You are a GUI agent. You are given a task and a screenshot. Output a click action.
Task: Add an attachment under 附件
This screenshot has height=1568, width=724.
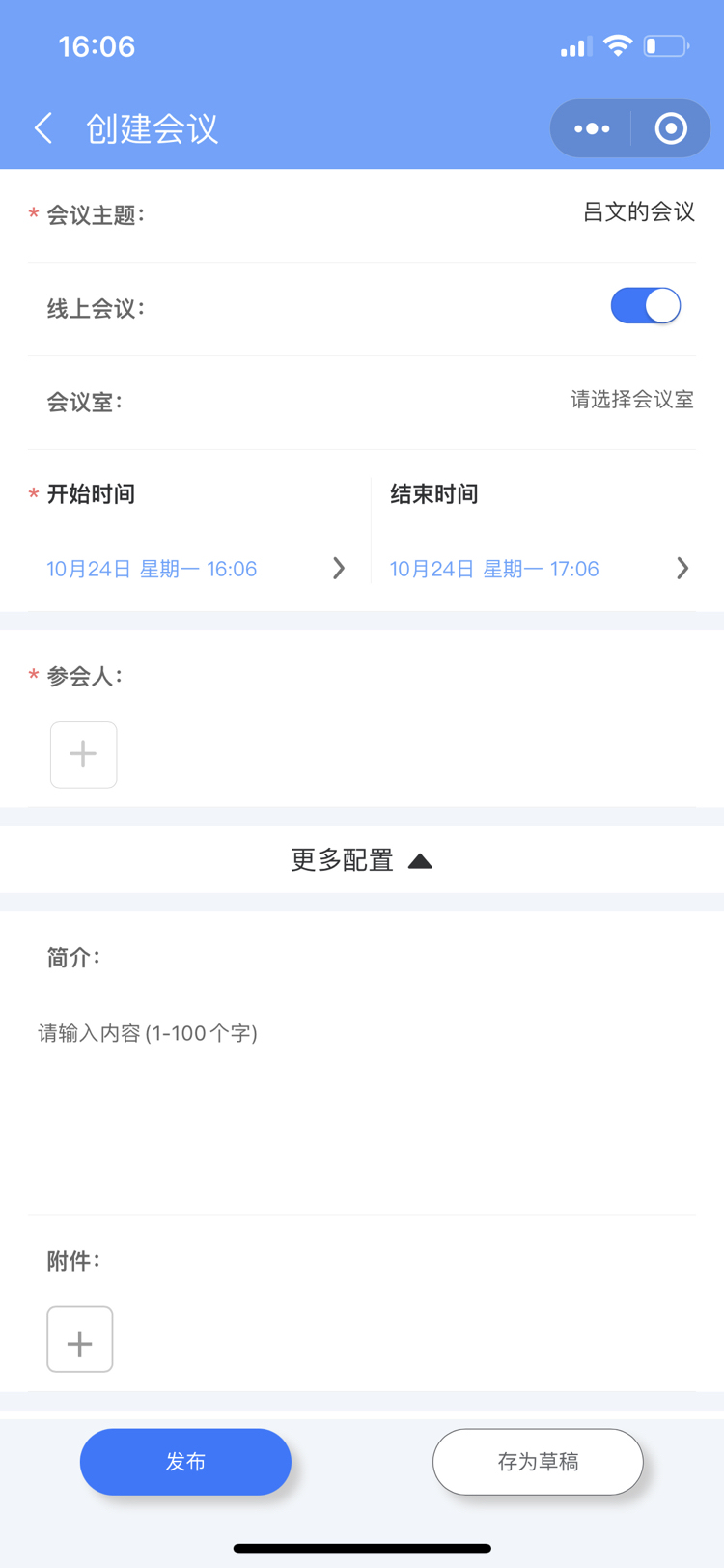[80, 1339]
